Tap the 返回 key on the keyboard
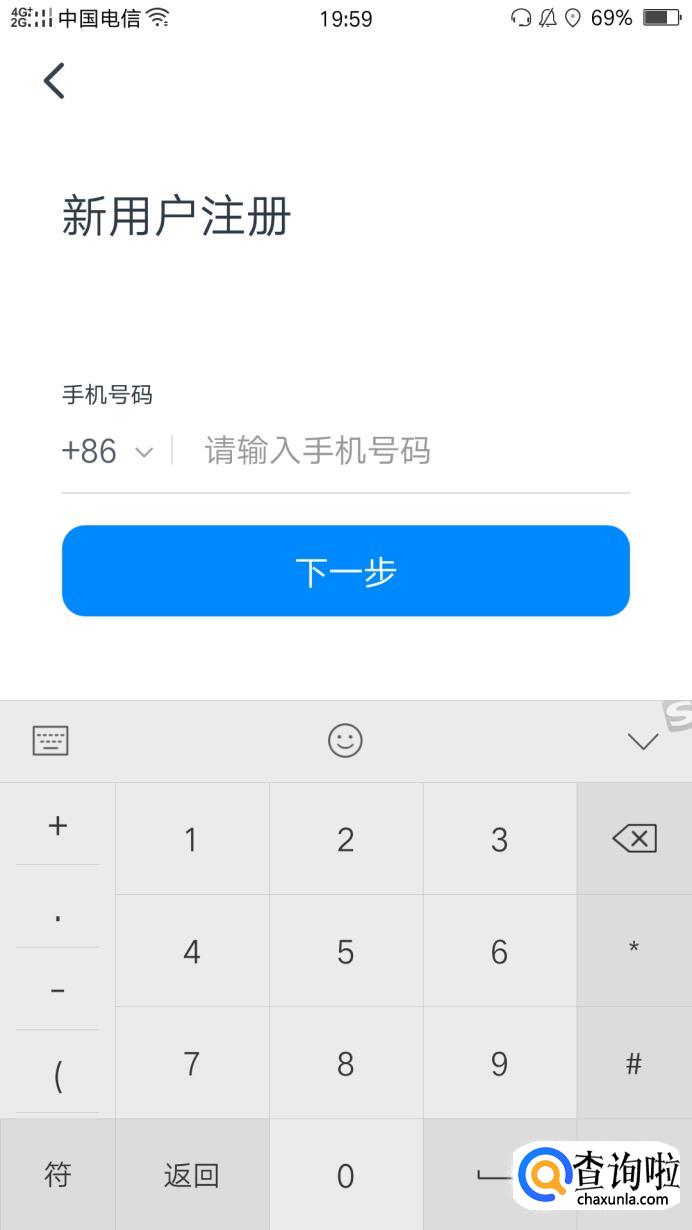This screenshot has width=692, height=1230. tap(192, 1175)
